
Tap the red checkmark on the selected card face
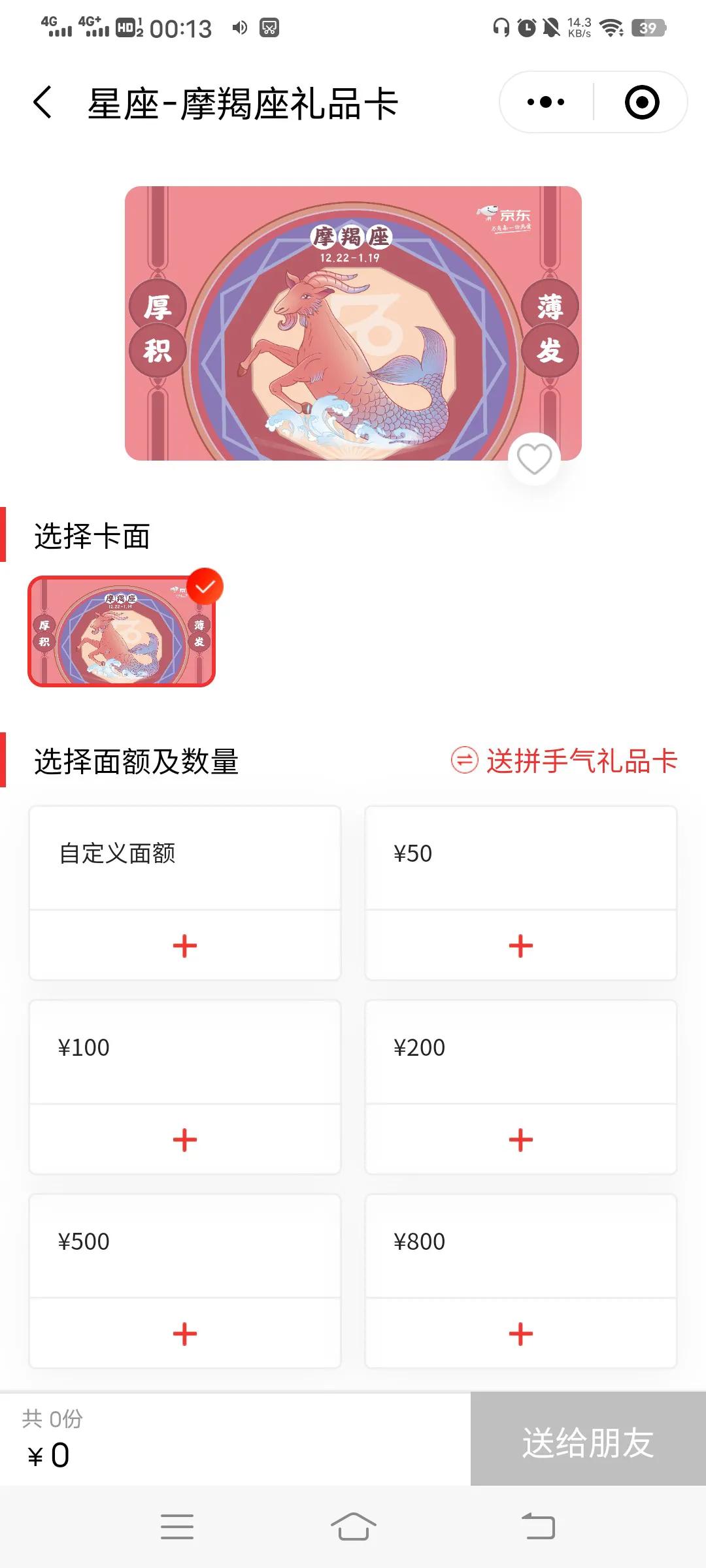click(206, 586)
